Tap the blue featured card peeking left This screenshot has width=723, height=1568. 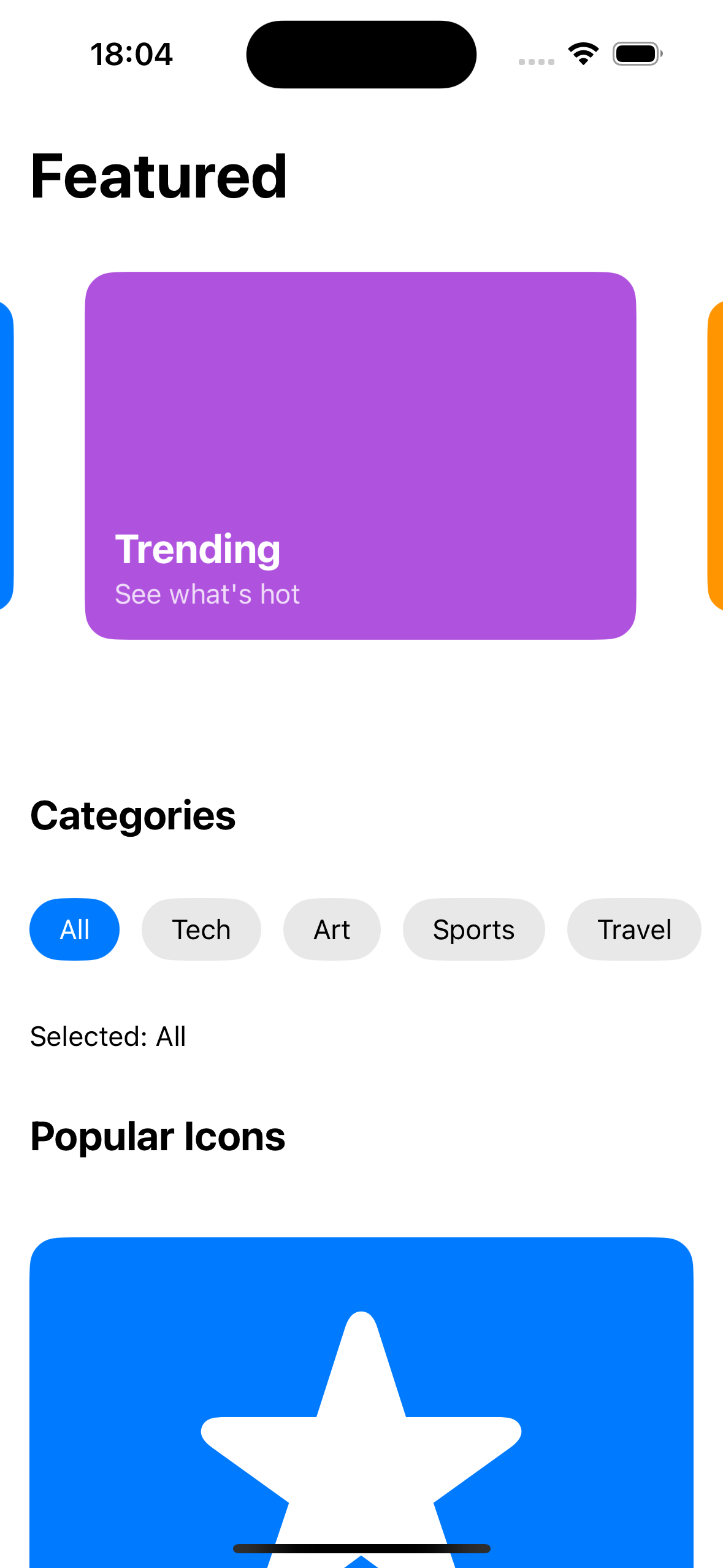pyautogui.click(x=6, y=455)
